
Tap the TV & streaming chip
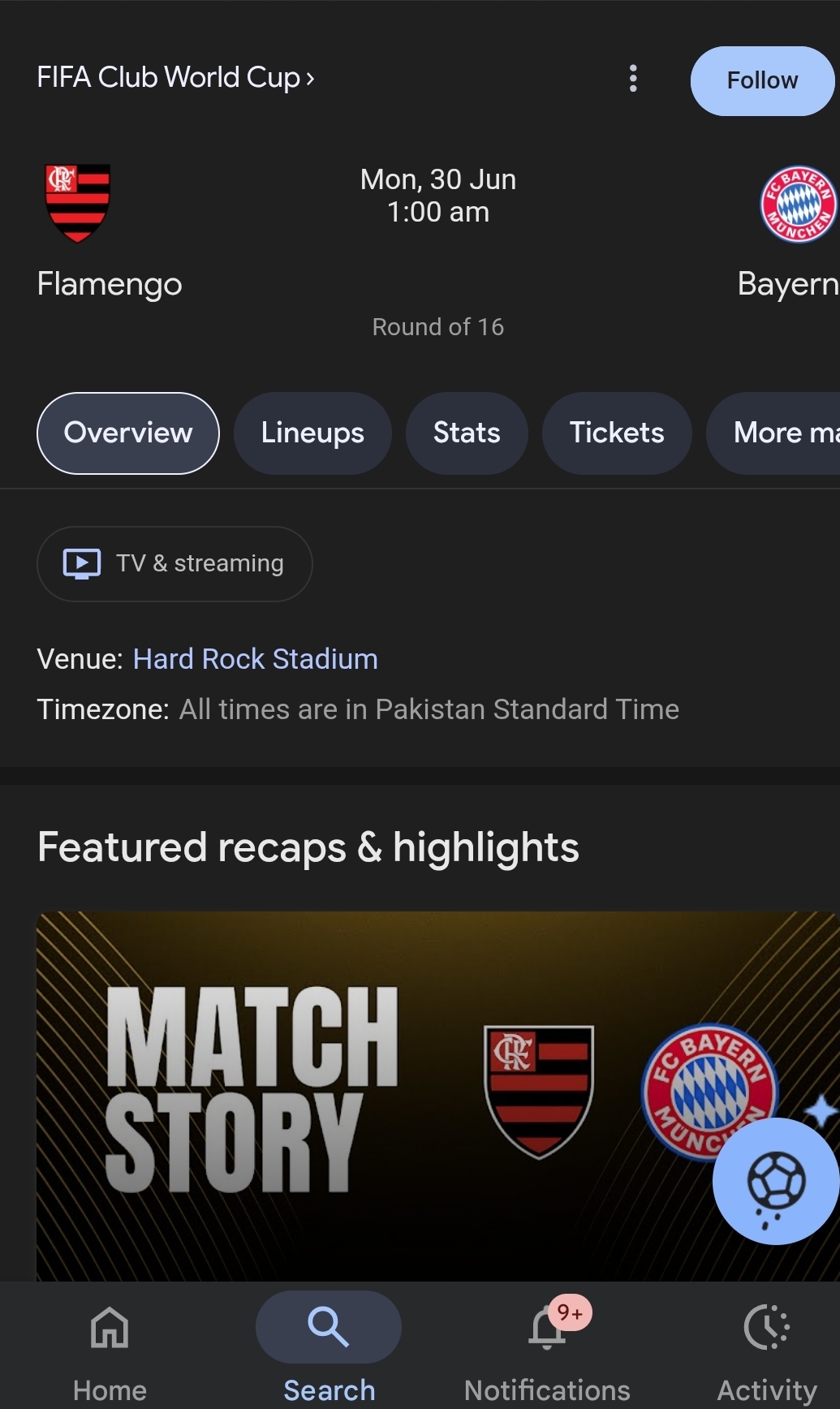[x=174, y=564]
